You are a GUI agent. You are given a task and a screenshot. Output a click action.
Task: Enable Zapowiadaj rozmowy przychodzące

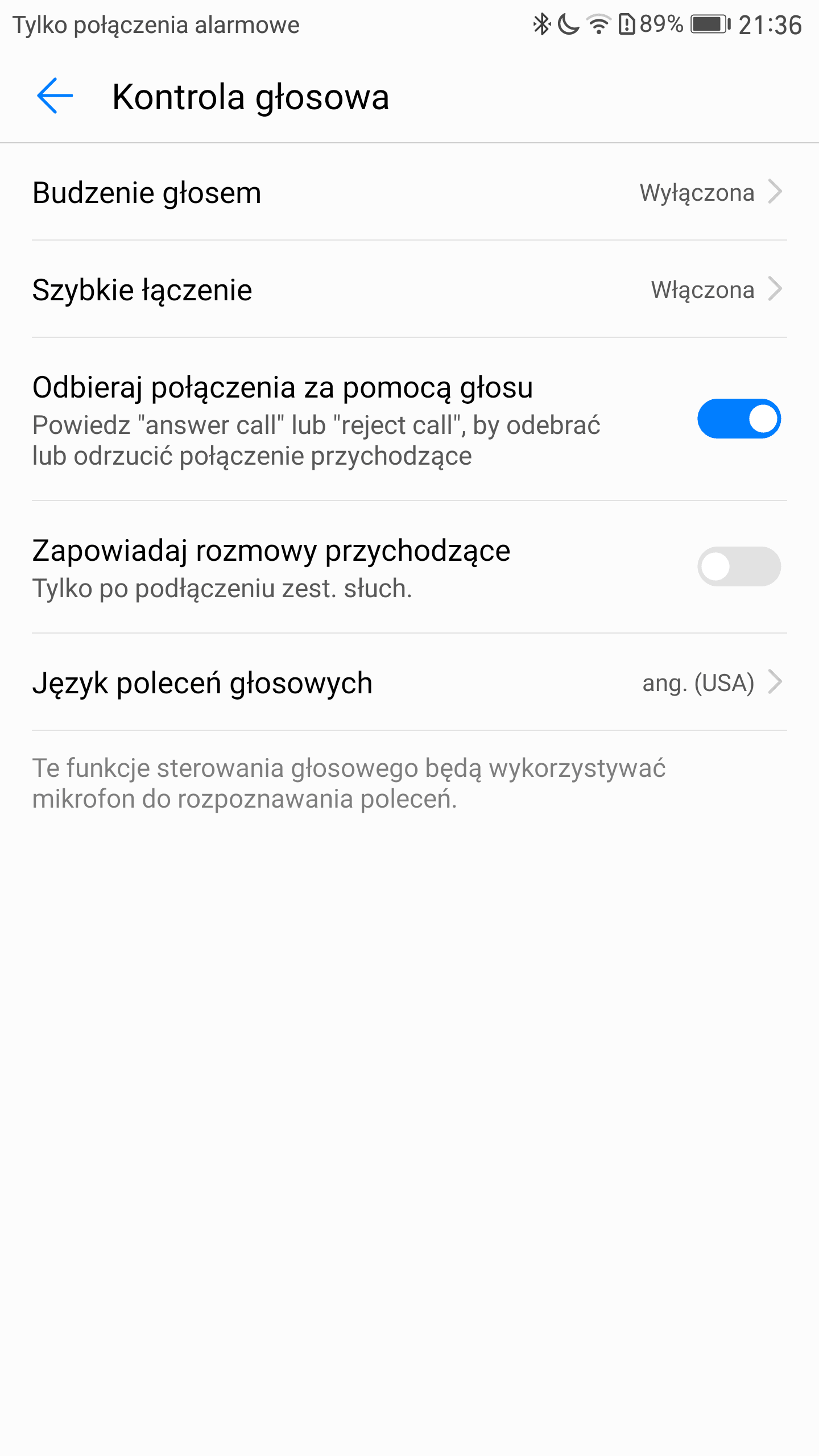[x=739, y=566]
